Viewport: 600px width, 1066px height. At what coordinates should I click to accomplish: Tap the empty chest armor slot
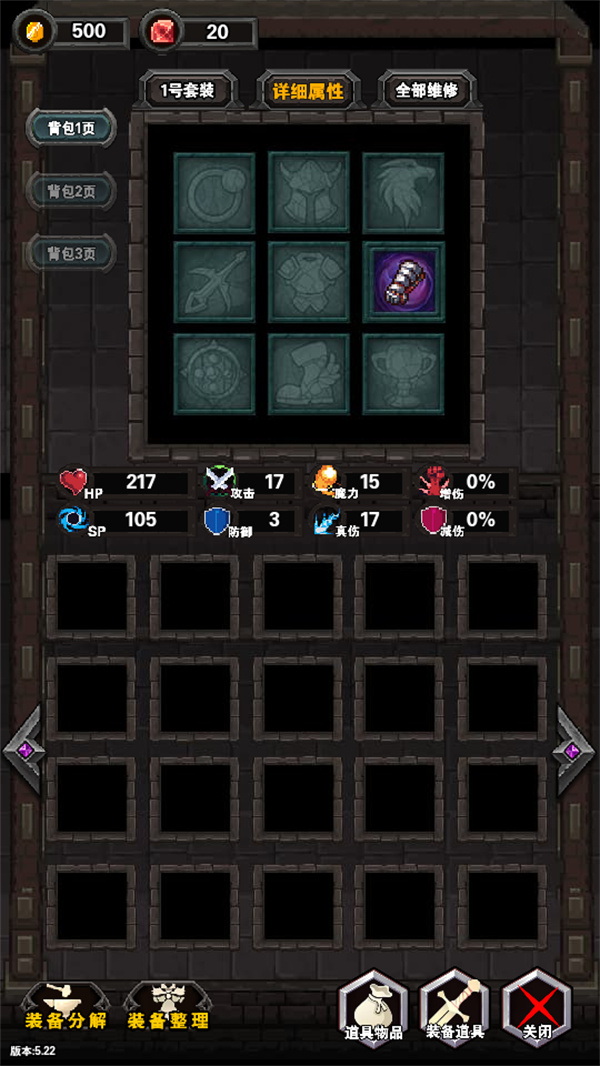(308, 281)
